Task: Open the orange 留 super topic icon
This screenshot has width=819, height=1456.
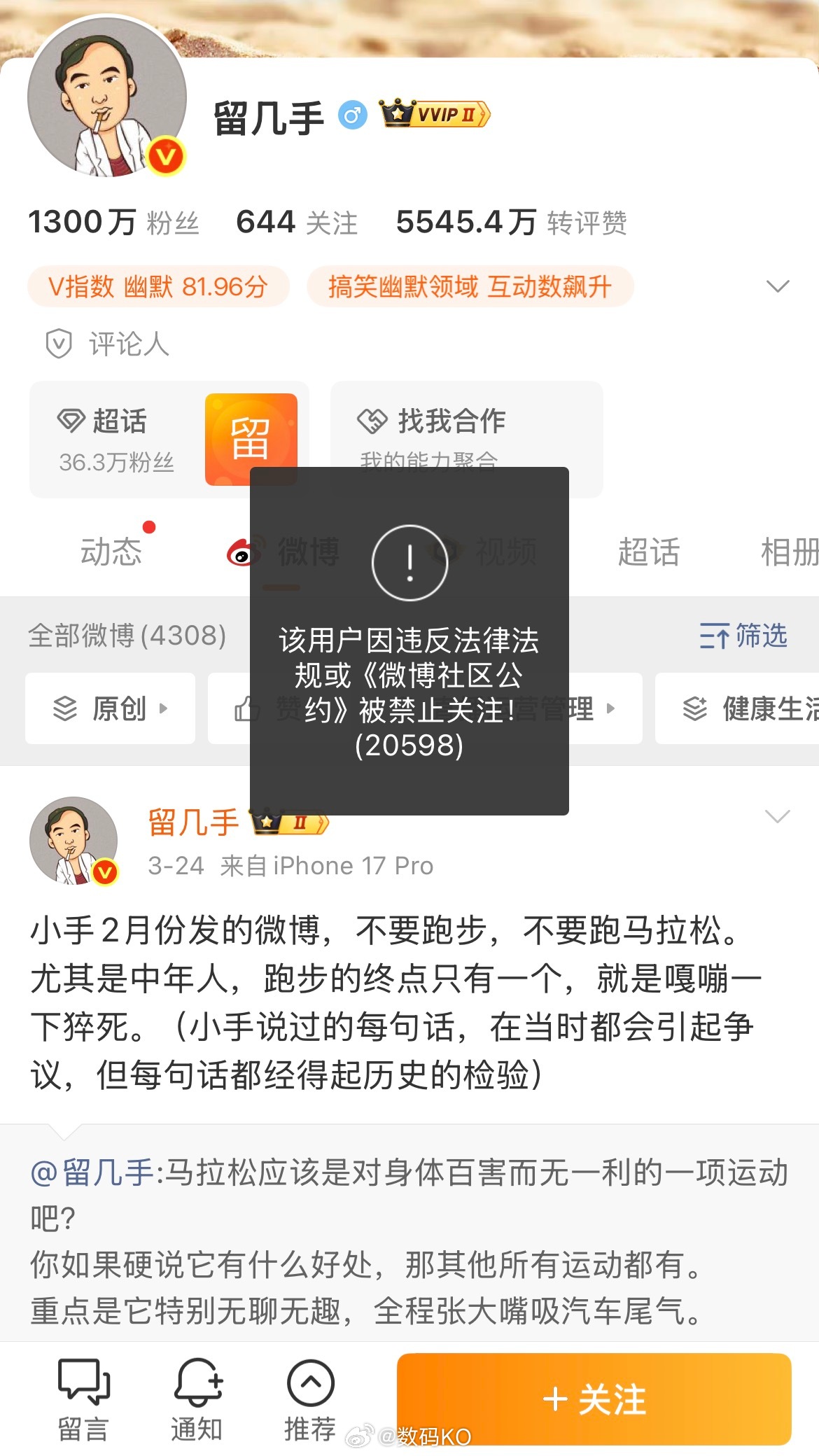Action: [x=251, y=439]
